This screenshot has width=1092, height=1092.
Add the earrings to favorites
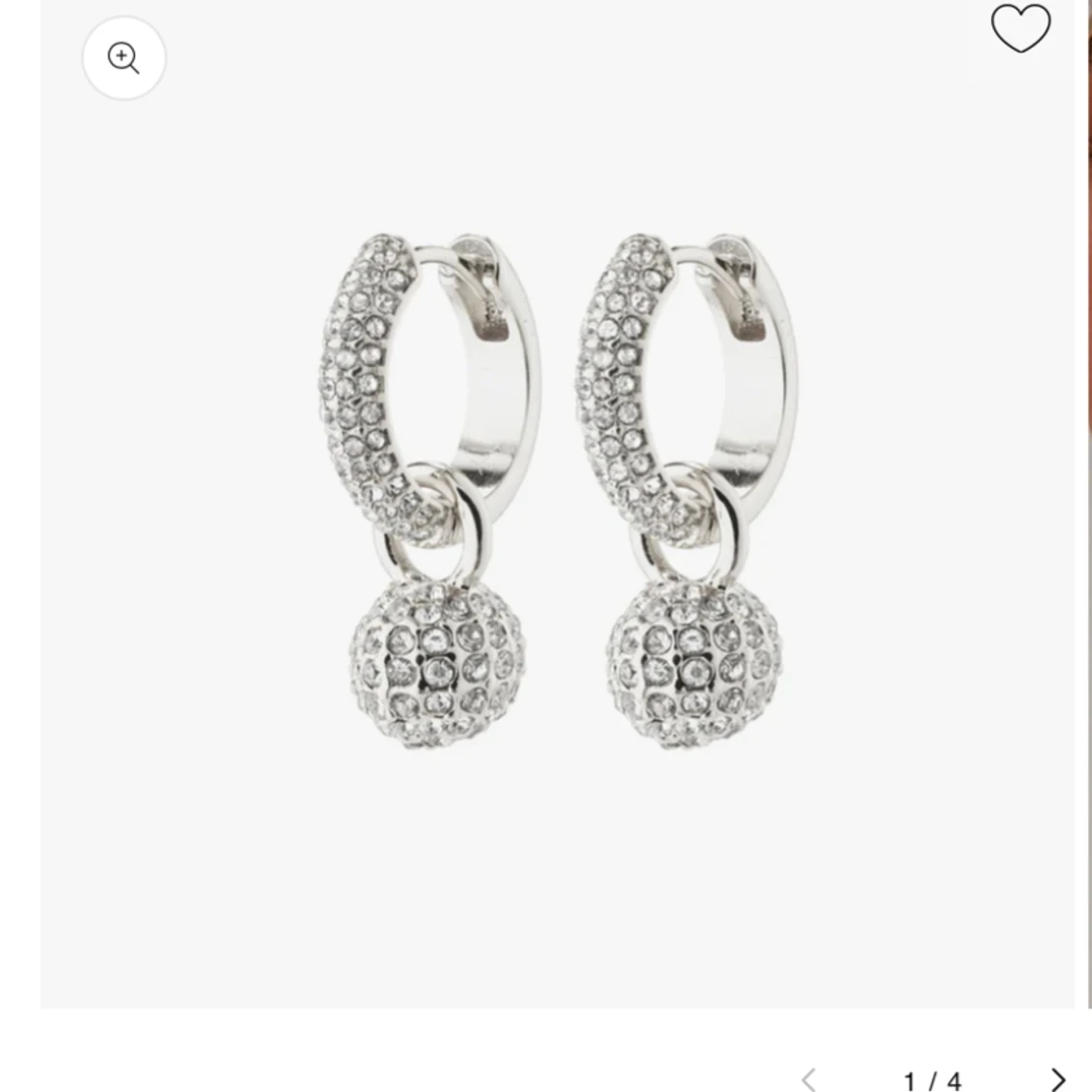coord(1020,28)
